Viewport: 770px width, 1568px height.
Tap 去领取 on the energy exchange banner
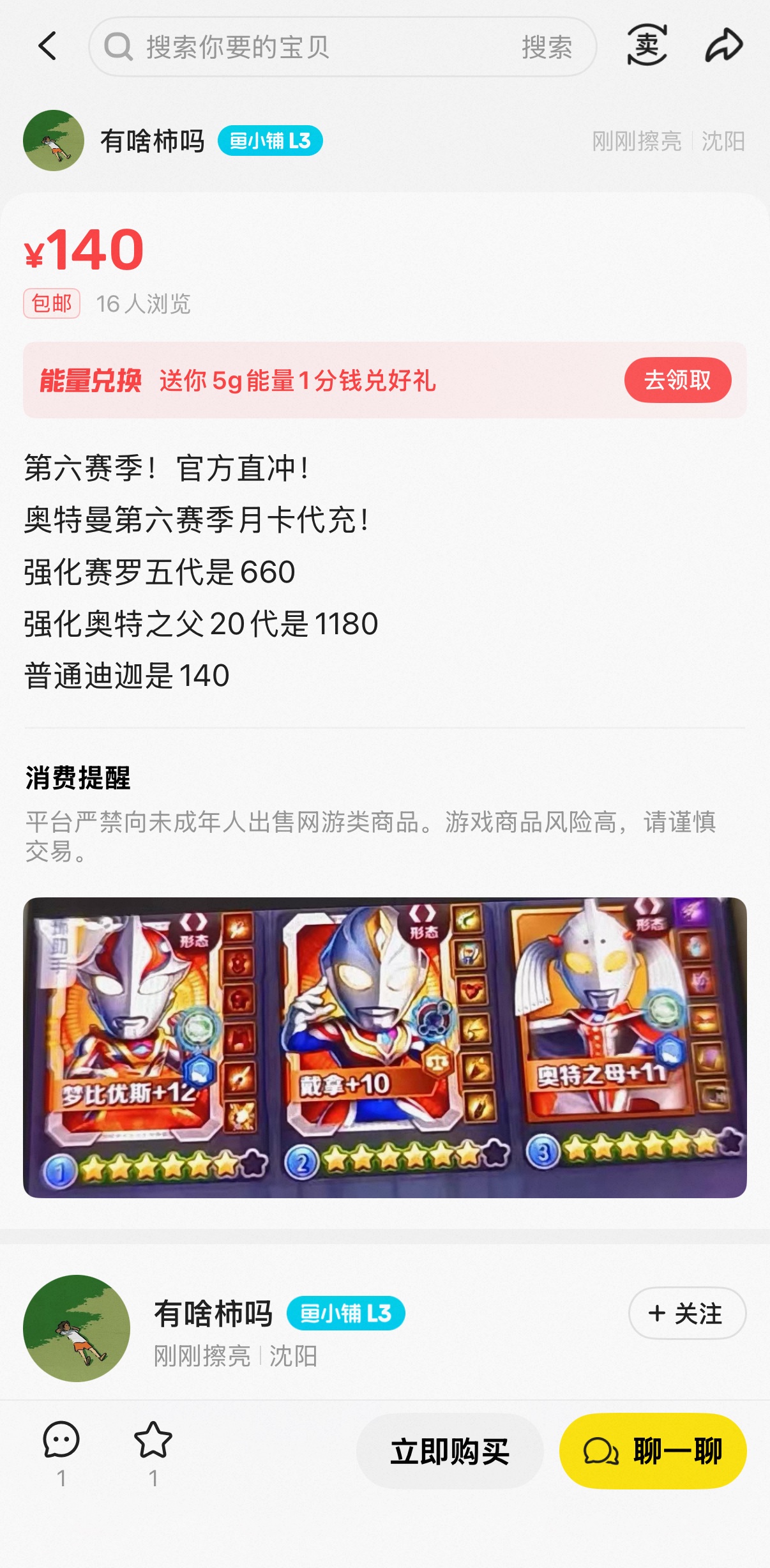tap(677, 380)
